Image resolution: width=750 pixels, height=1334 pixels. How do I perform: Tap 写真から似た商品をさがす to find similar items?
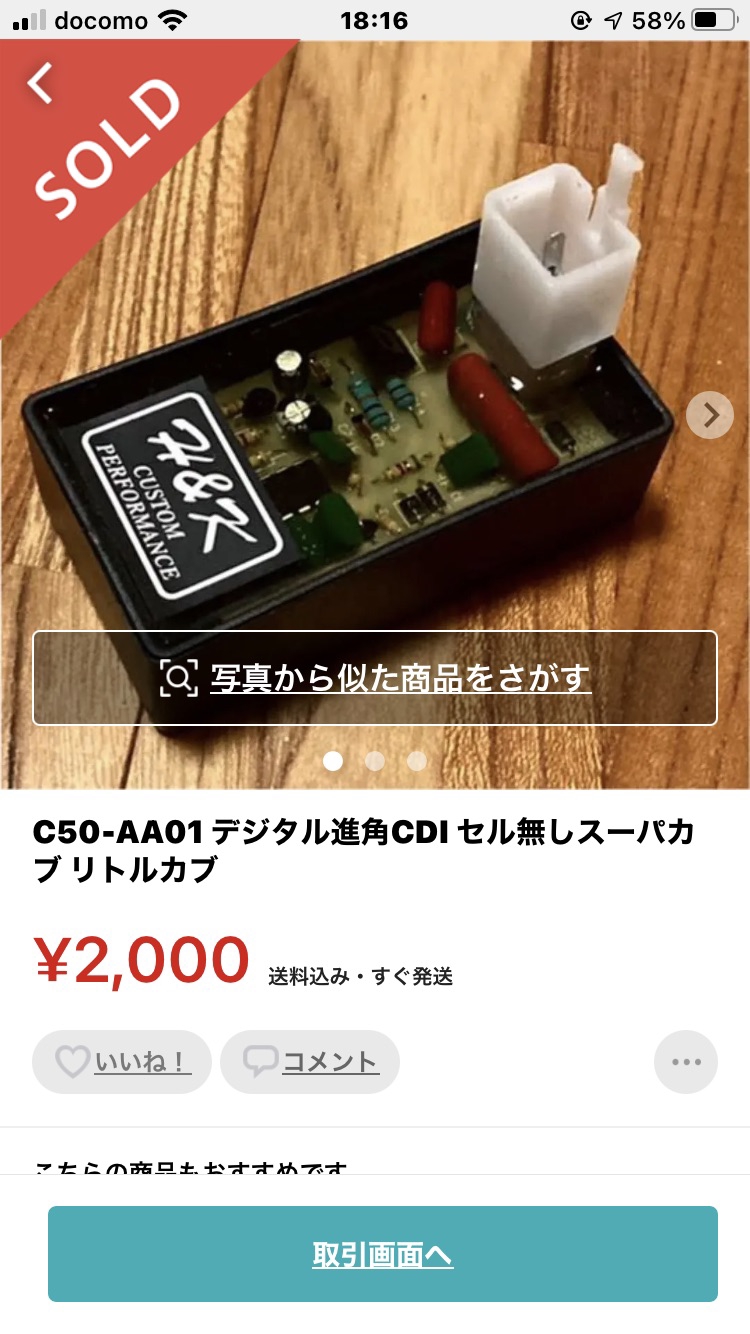point(375,678)
